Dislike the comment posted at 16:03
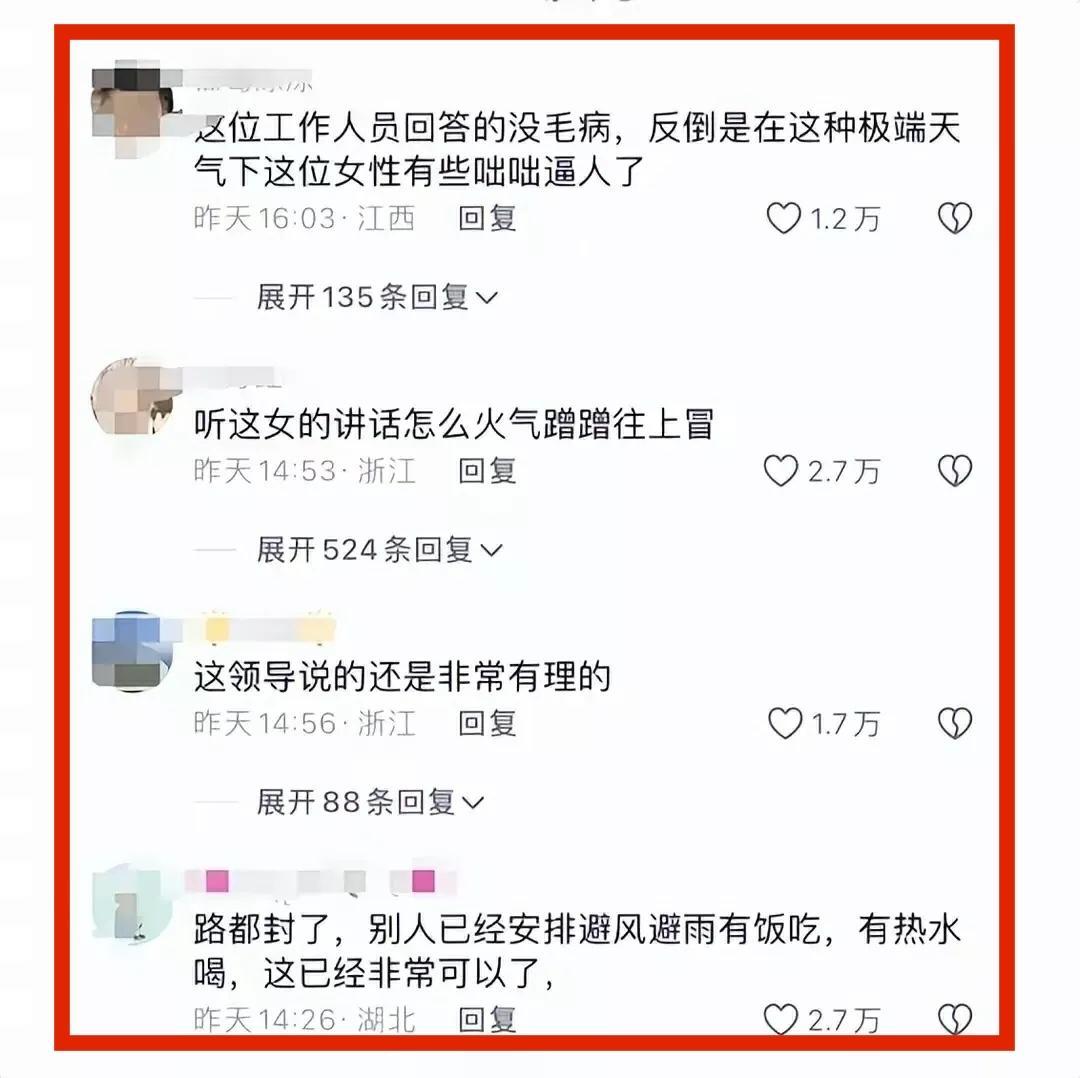 [x=955, y=218]
